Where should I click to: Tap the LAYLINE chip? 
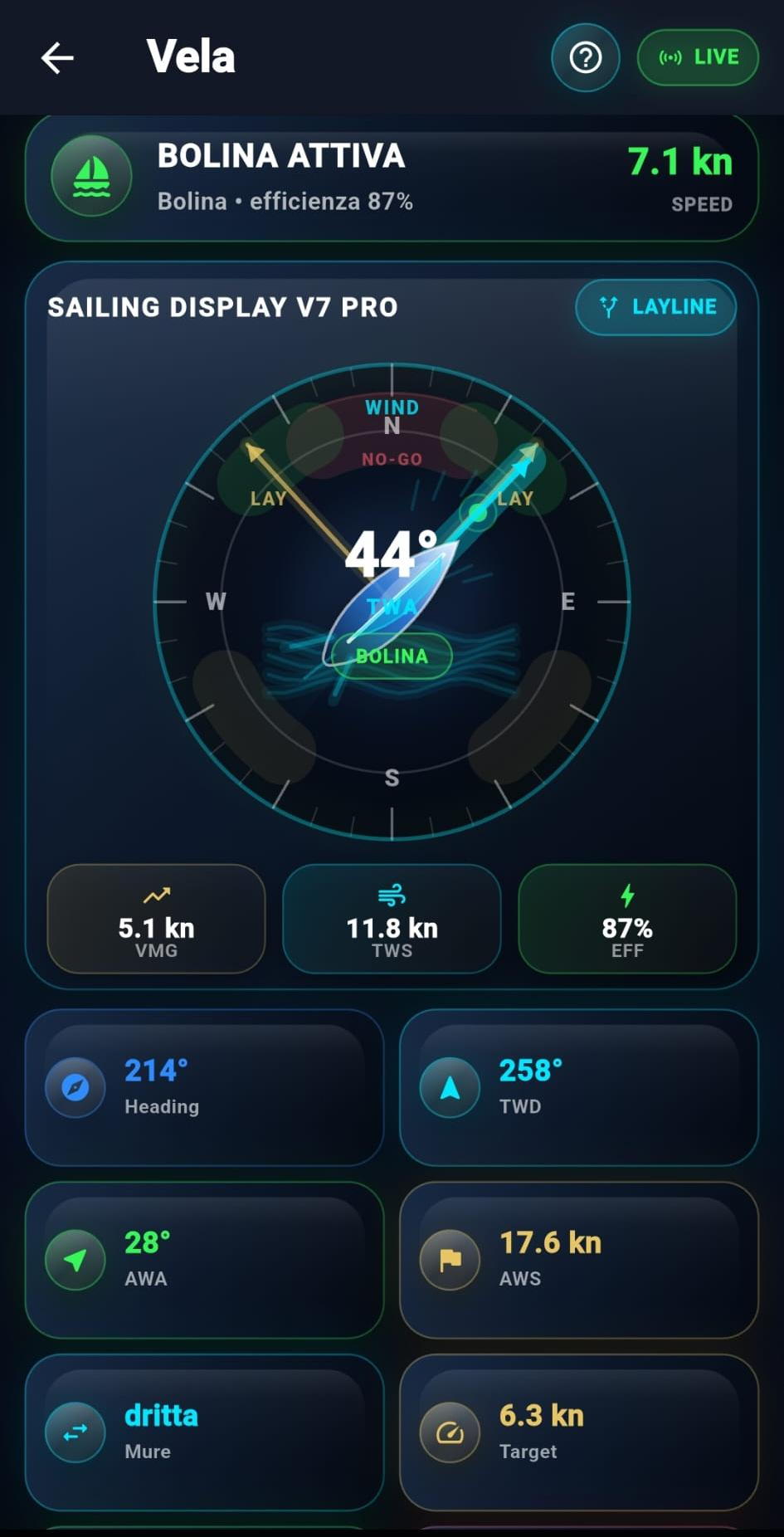655,307
